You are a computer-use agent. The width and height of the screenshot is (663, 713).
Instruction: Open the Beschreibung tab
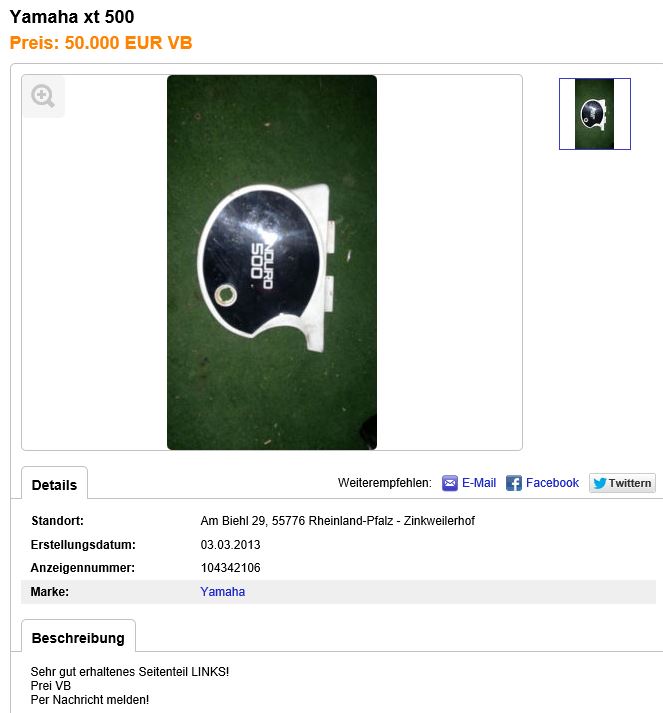pyautogui.click(x=78, y=637)
